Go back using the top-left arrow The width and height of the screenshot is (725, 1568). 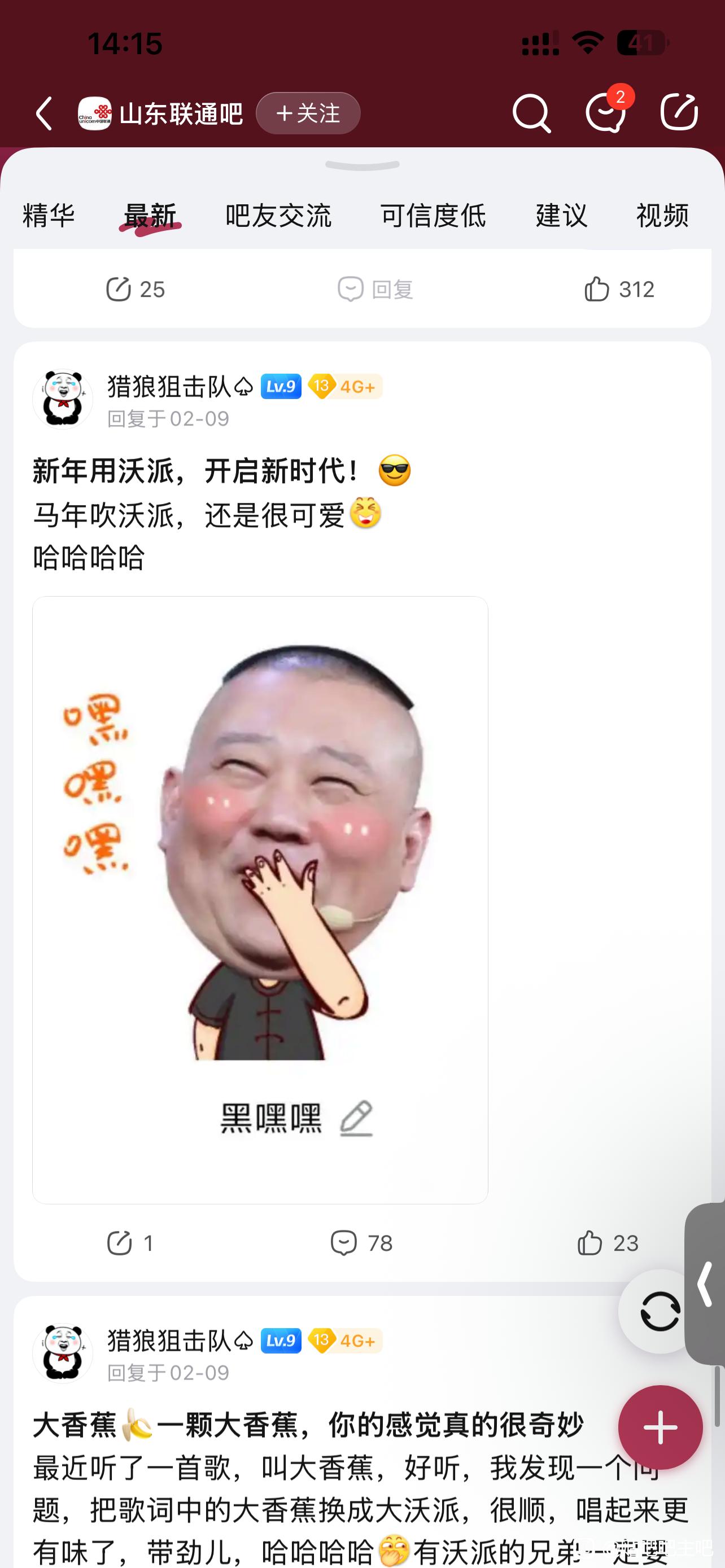[44, 113]
